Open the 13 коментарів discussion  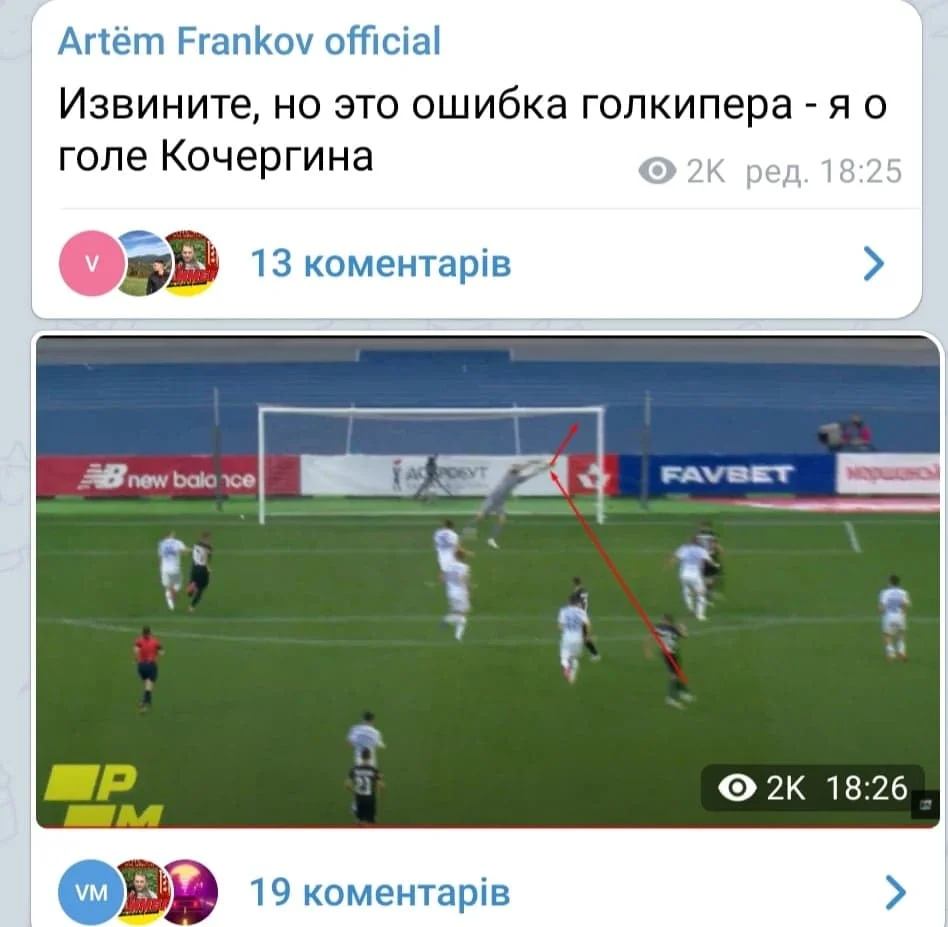coord(380,264)
